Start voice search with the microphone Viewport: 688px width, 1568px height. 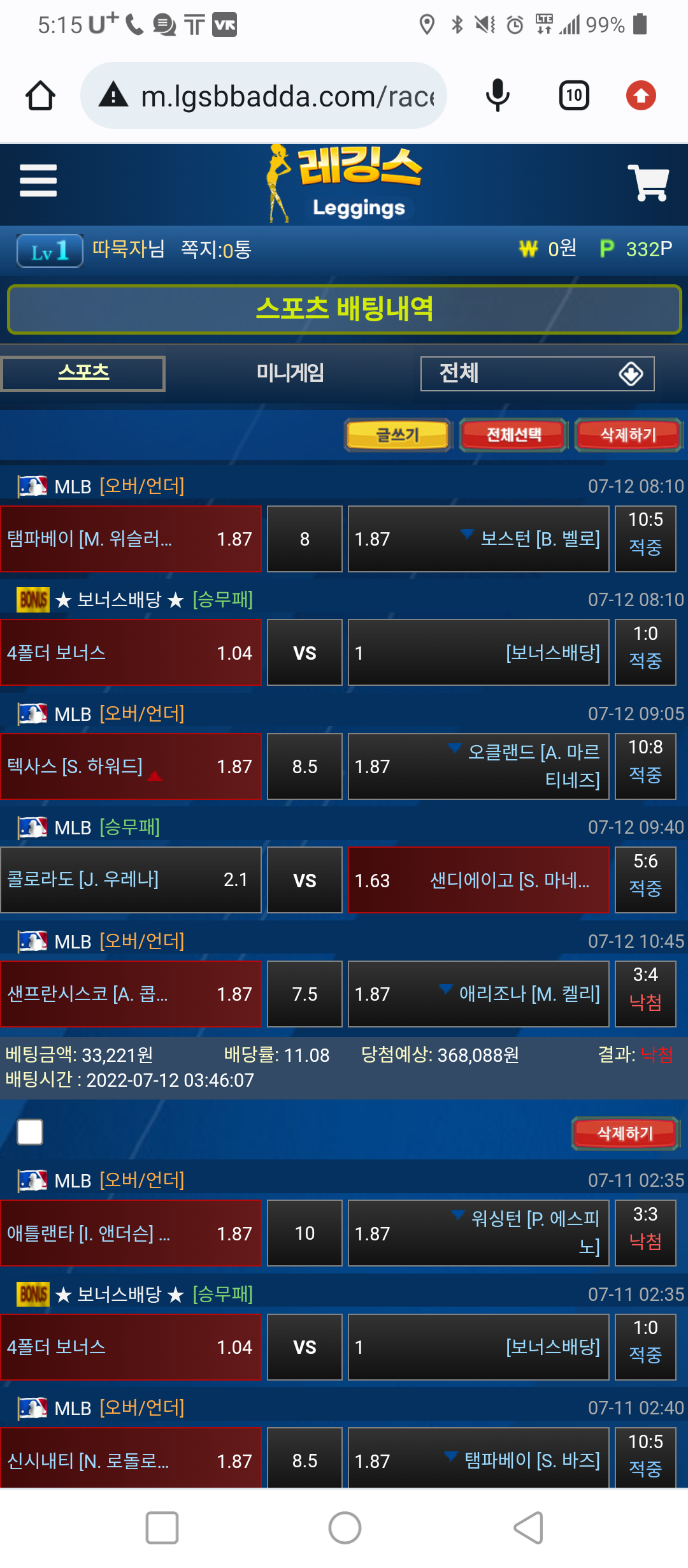point(498,96)
